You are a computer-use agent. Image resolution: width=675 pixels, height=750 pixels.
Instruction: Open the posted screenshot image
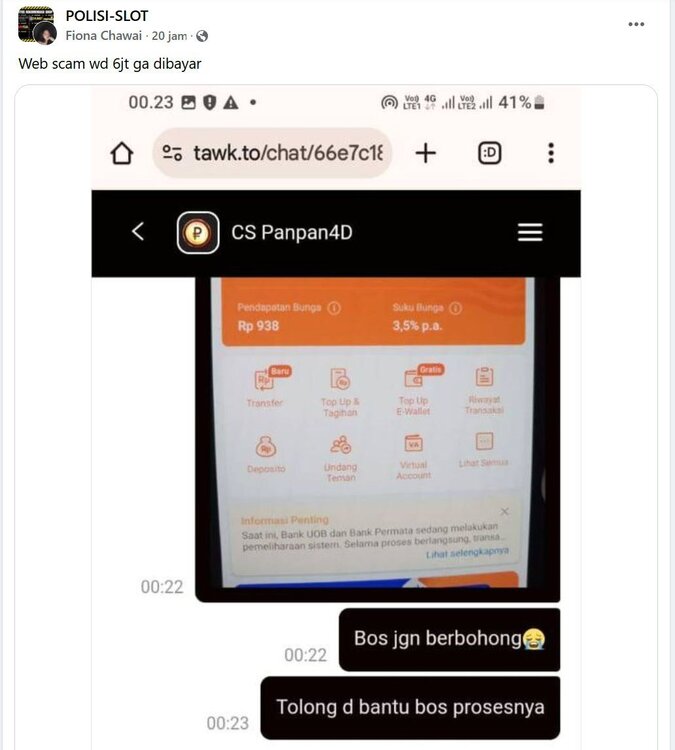(x=336, y=420)
